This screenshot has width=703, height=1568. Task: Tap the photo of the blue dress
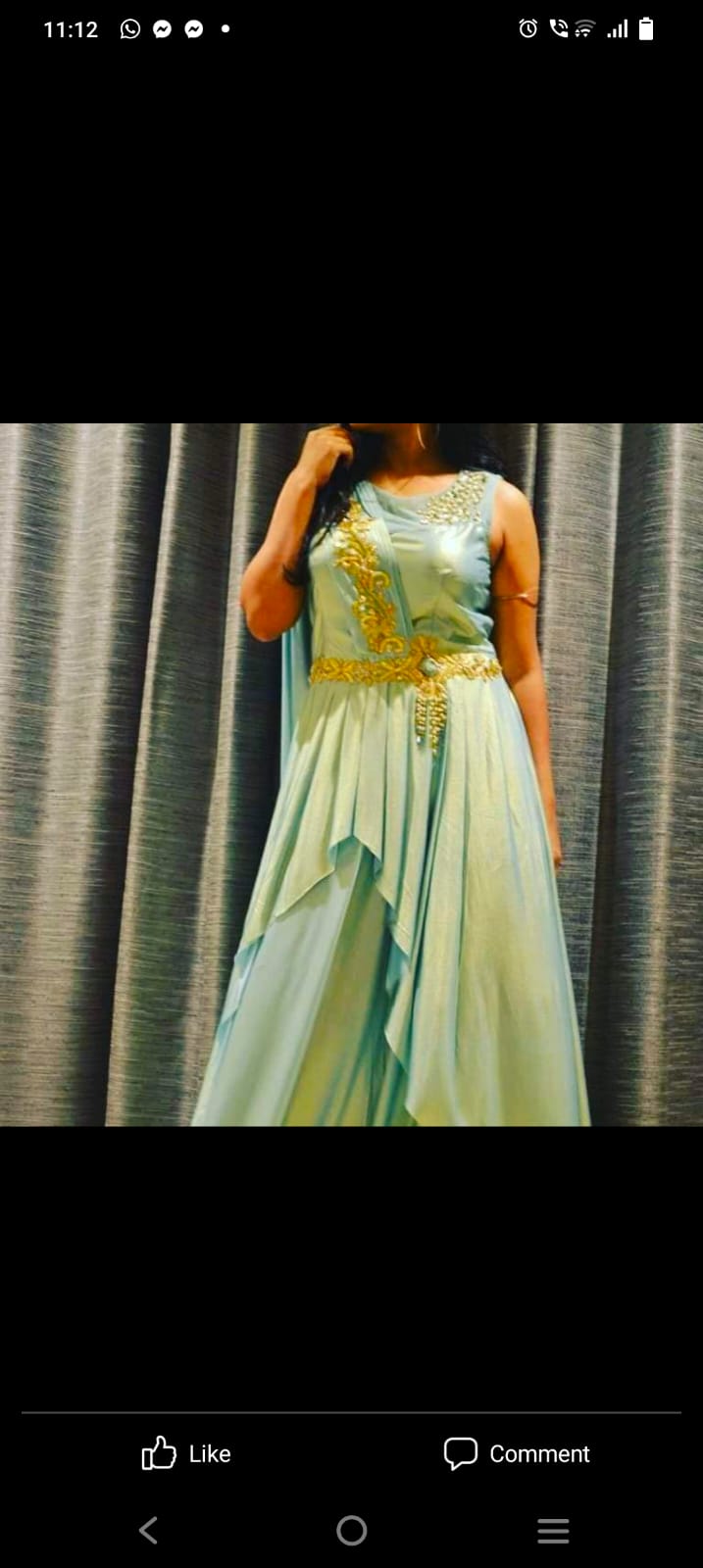351,774
